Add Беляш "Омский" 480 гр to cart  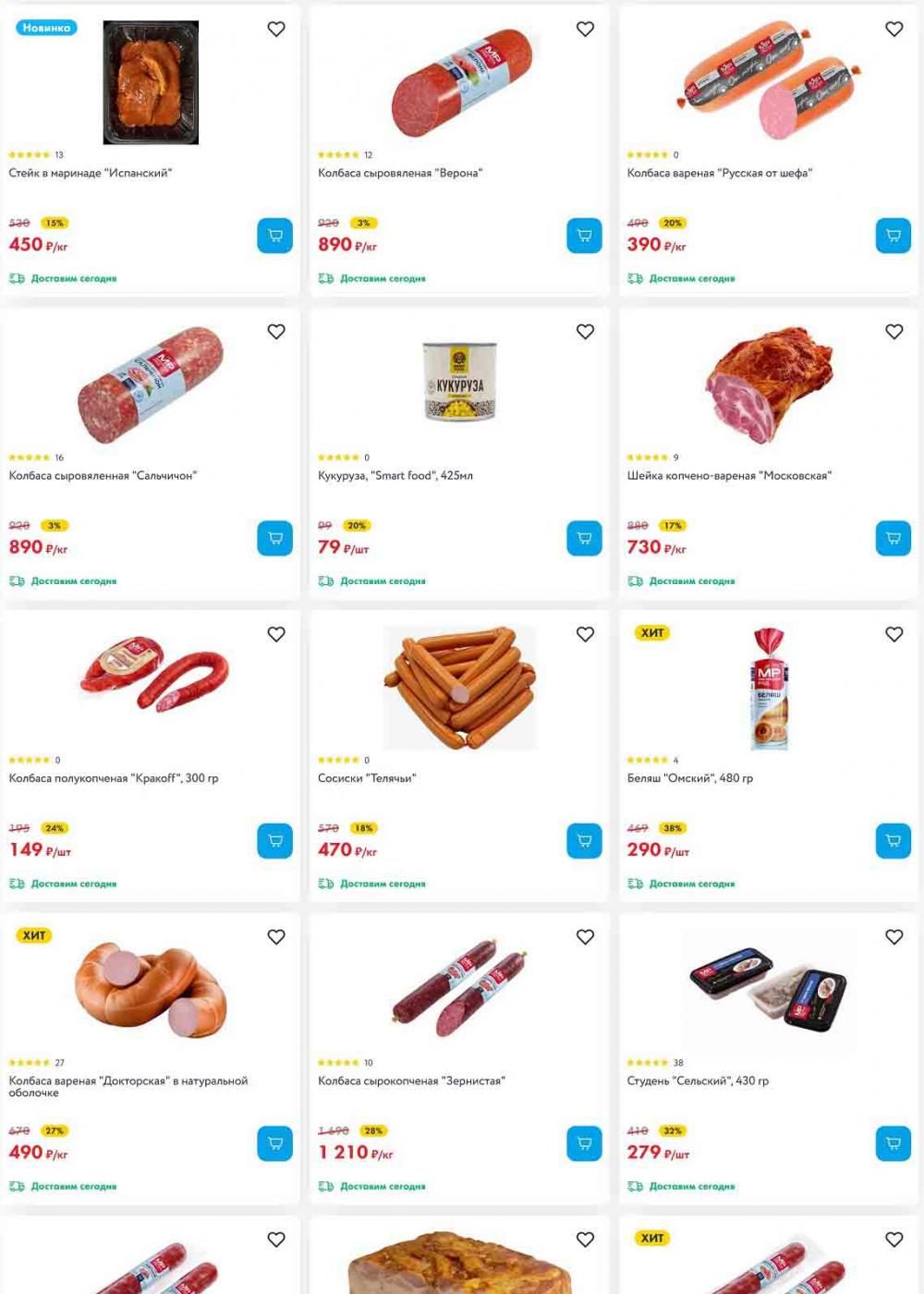point(893,841)
